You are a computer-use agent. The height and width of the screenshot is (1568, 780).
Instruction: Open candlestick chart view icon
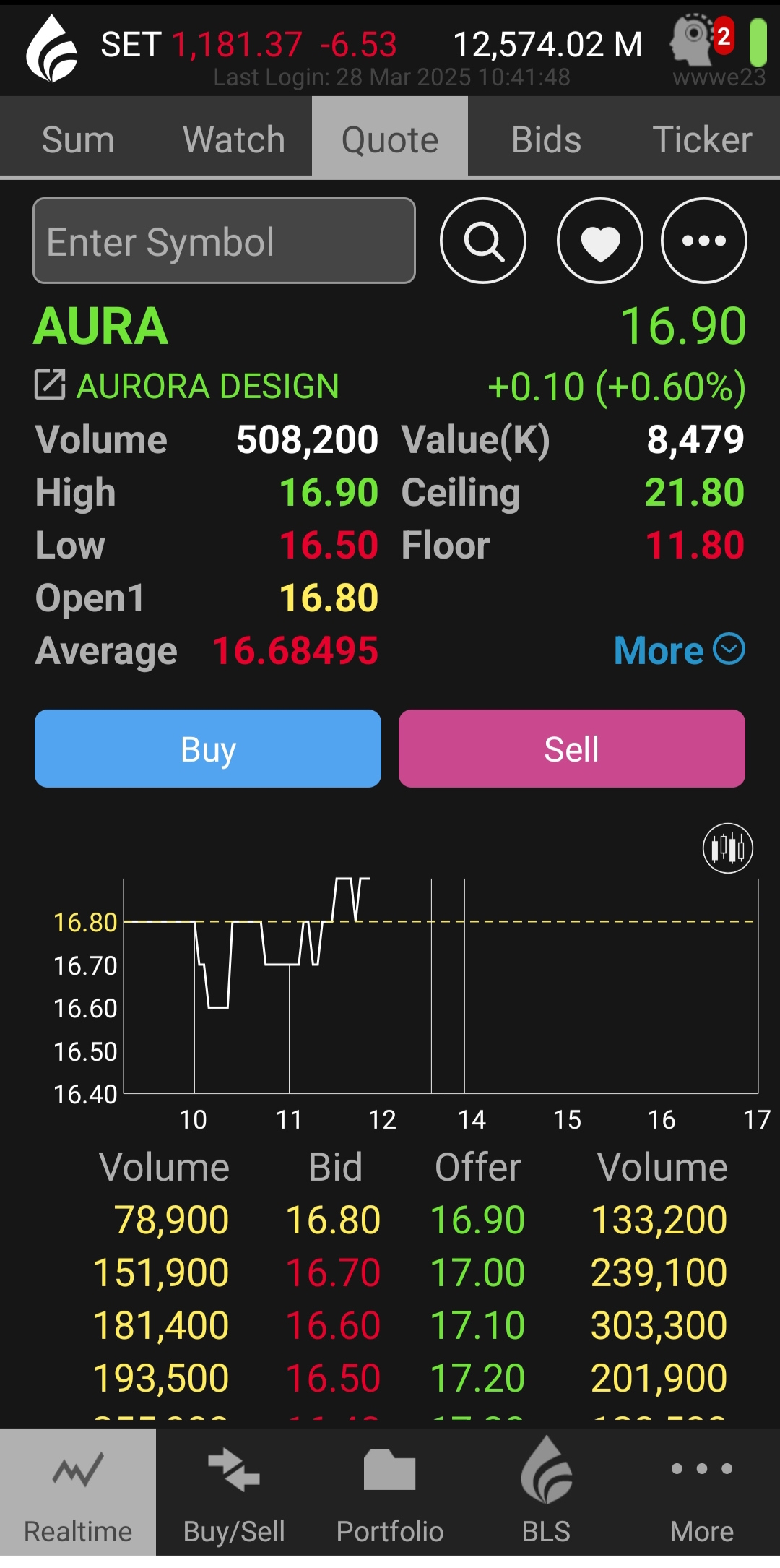[728, 848]
